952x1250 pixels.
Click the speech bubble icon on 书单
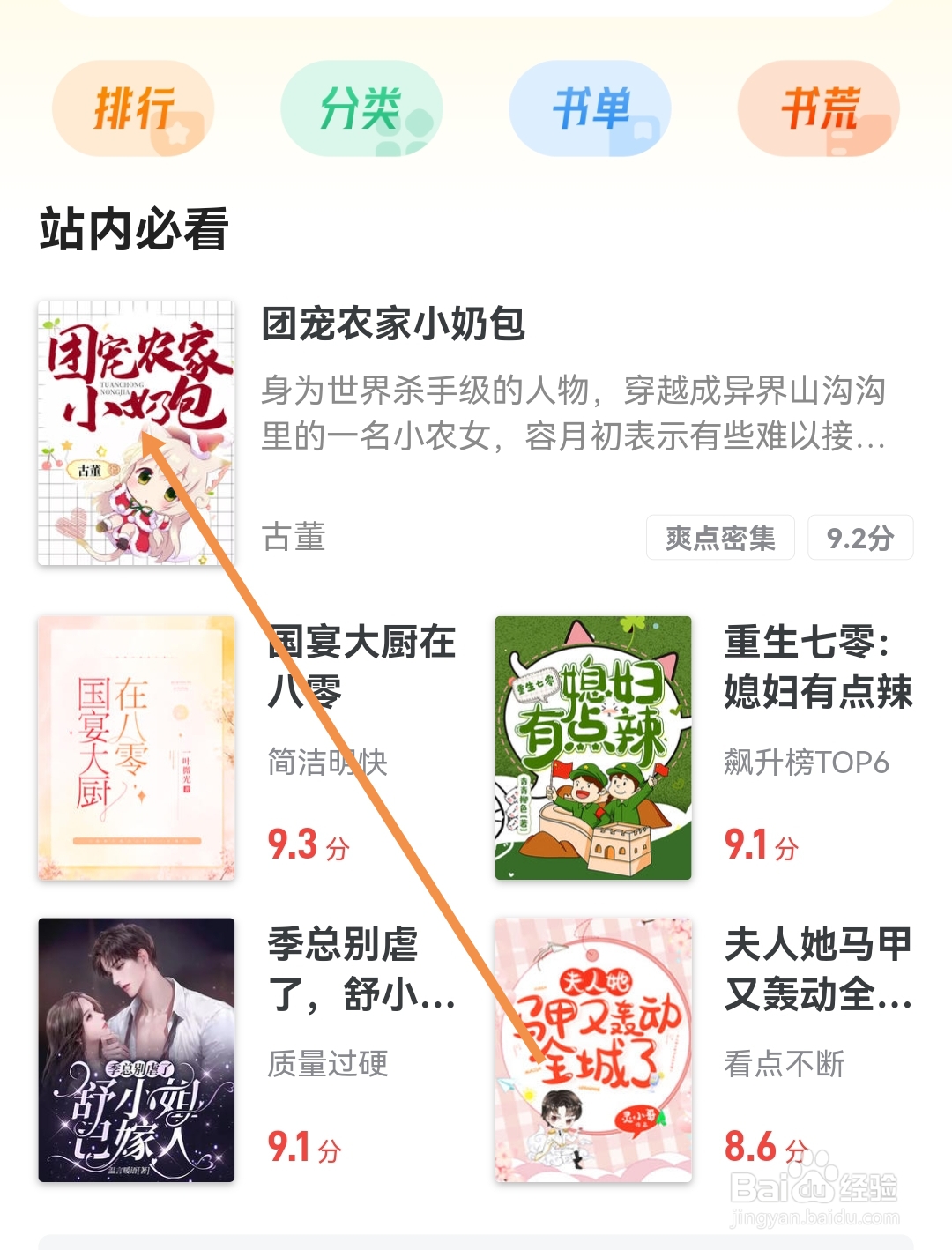643,132
